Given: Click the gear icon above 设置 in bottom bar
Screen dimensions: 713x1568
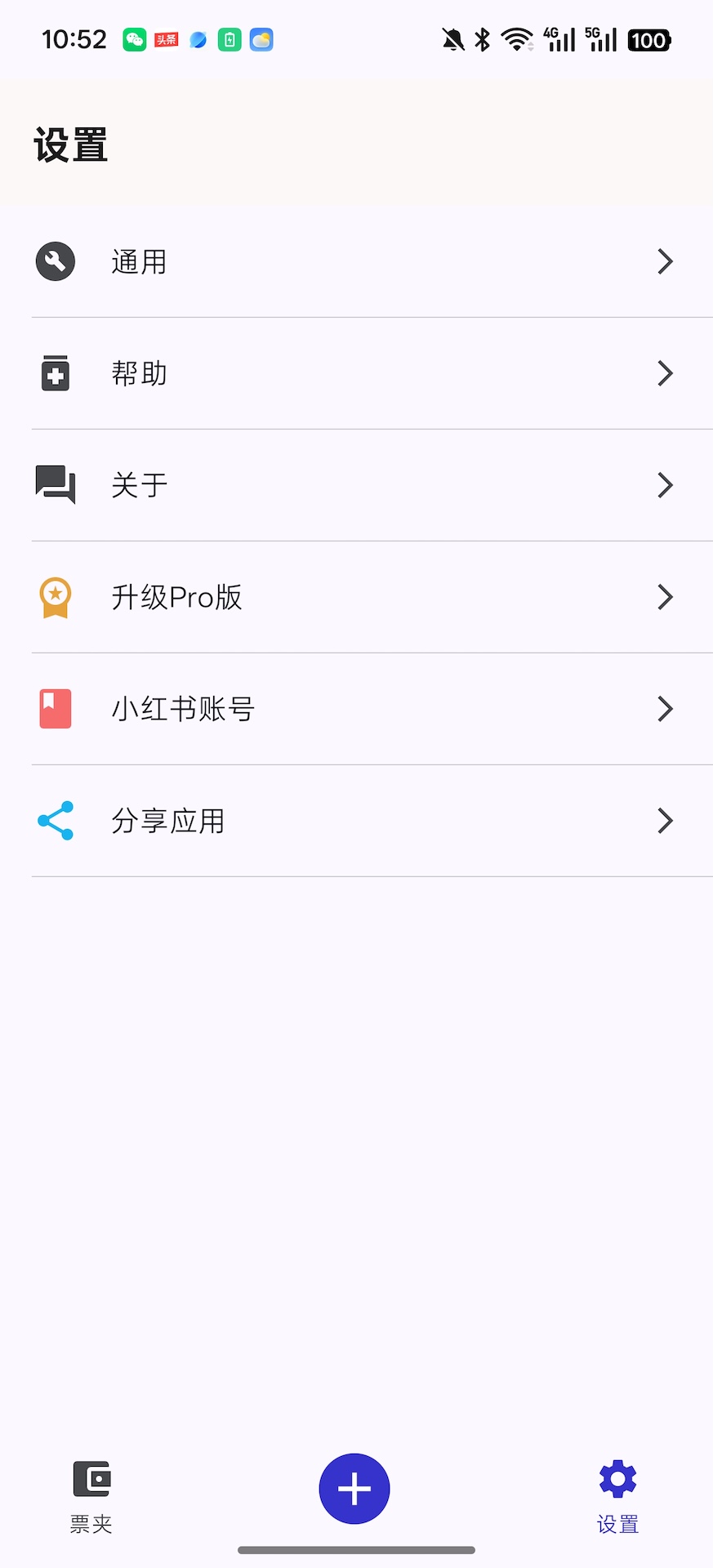Looking at the screenshot, I should tap(617, 1478).
